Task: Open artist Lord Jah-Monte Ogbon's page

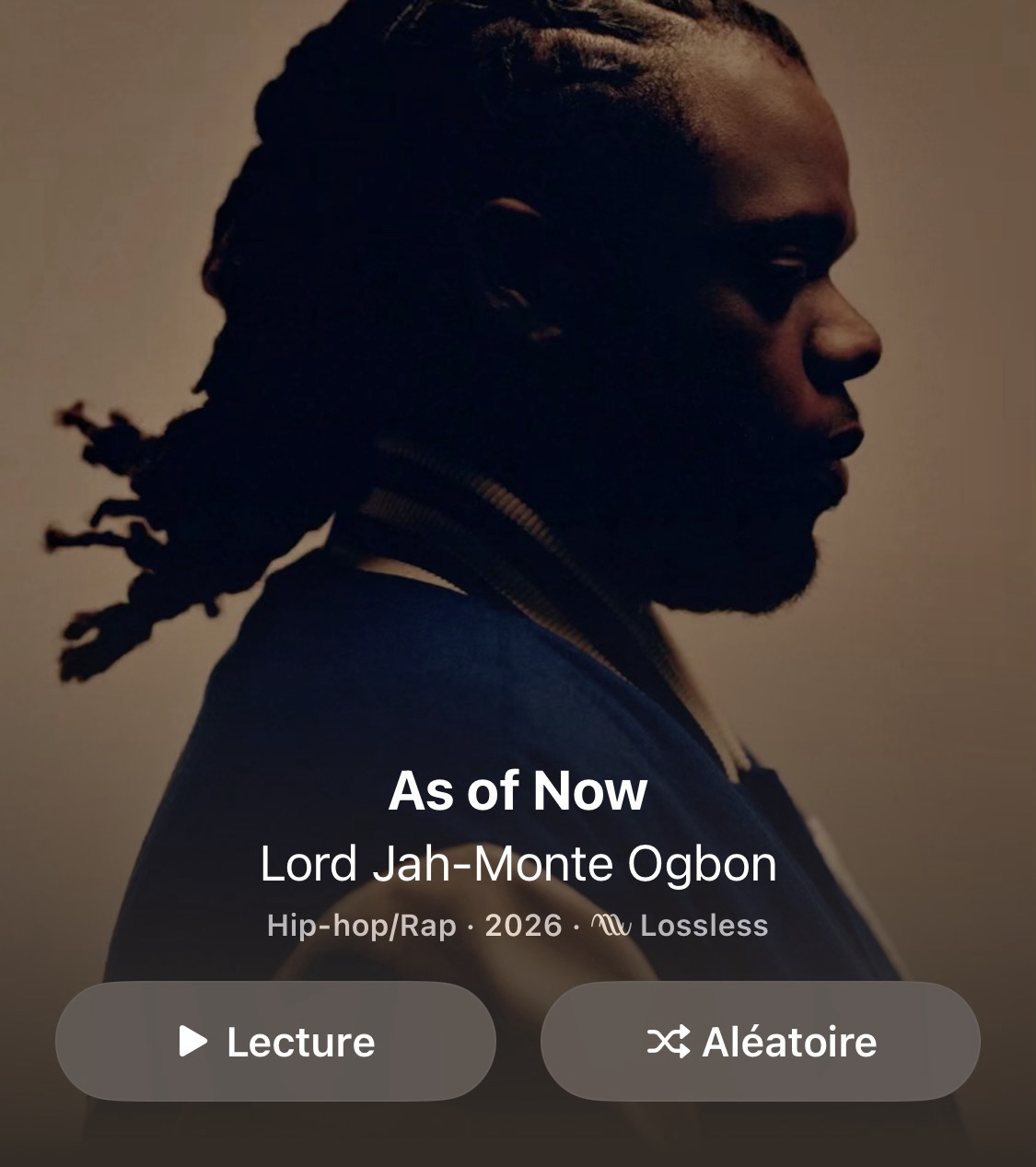Action: tap(518, 864)
